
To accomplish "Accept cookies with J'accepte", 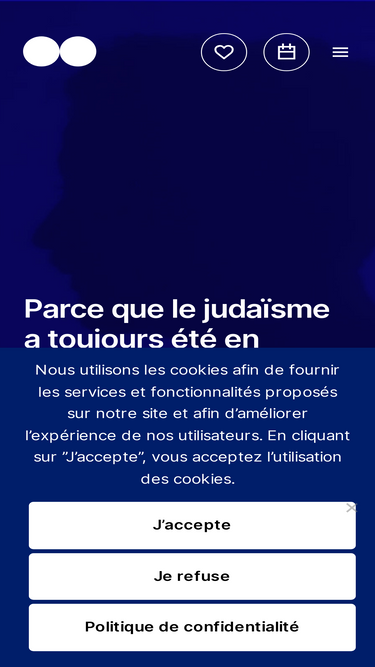I will coord(192,525).
